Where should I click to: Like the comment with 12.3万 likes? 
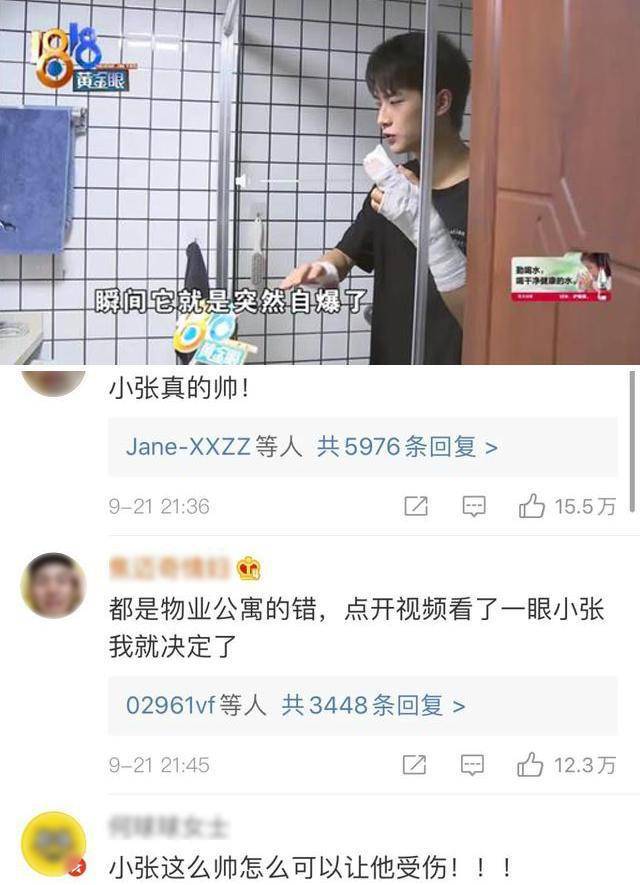tap(531, 766)
